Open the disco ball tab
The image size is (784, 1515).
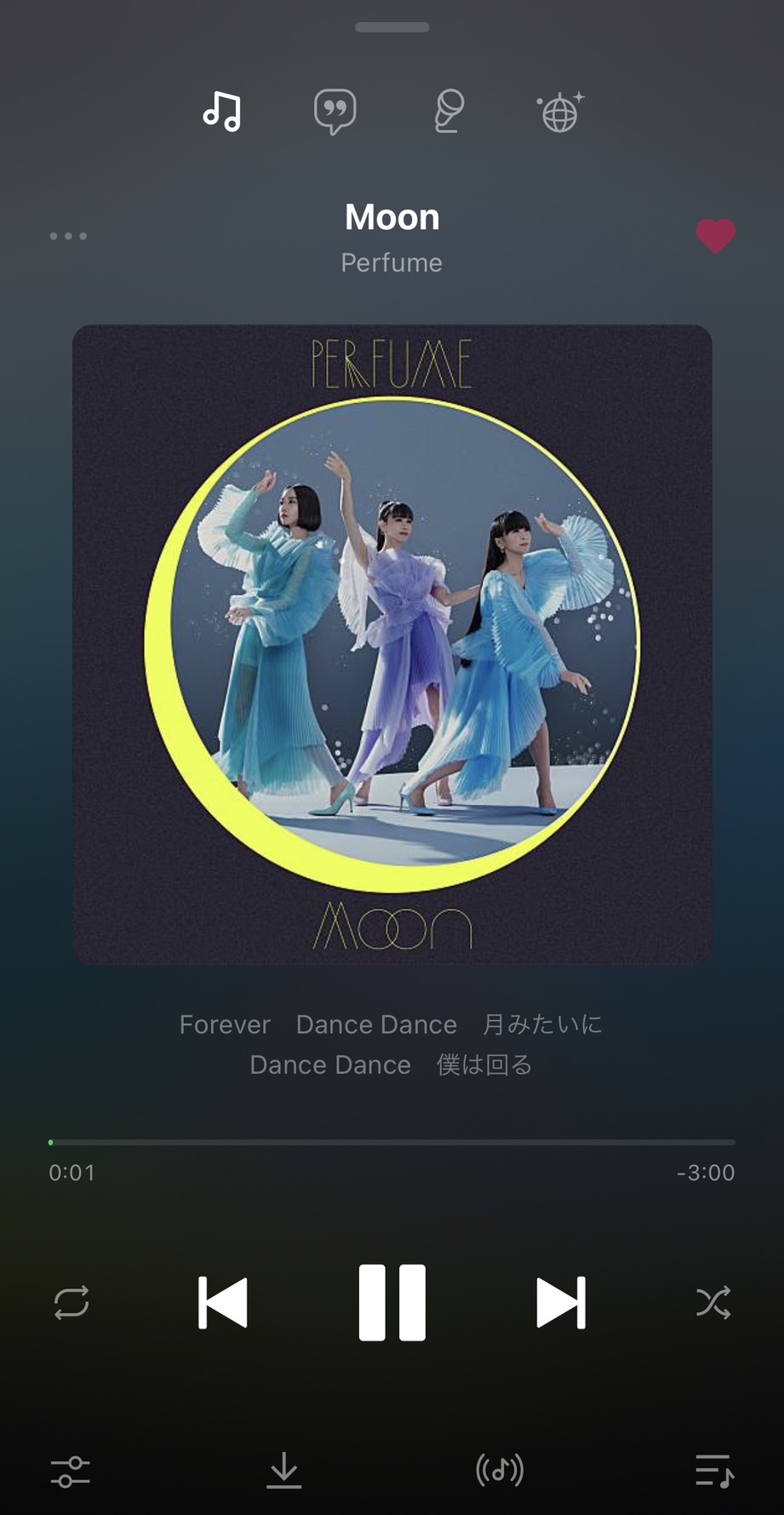coord(560,112)
